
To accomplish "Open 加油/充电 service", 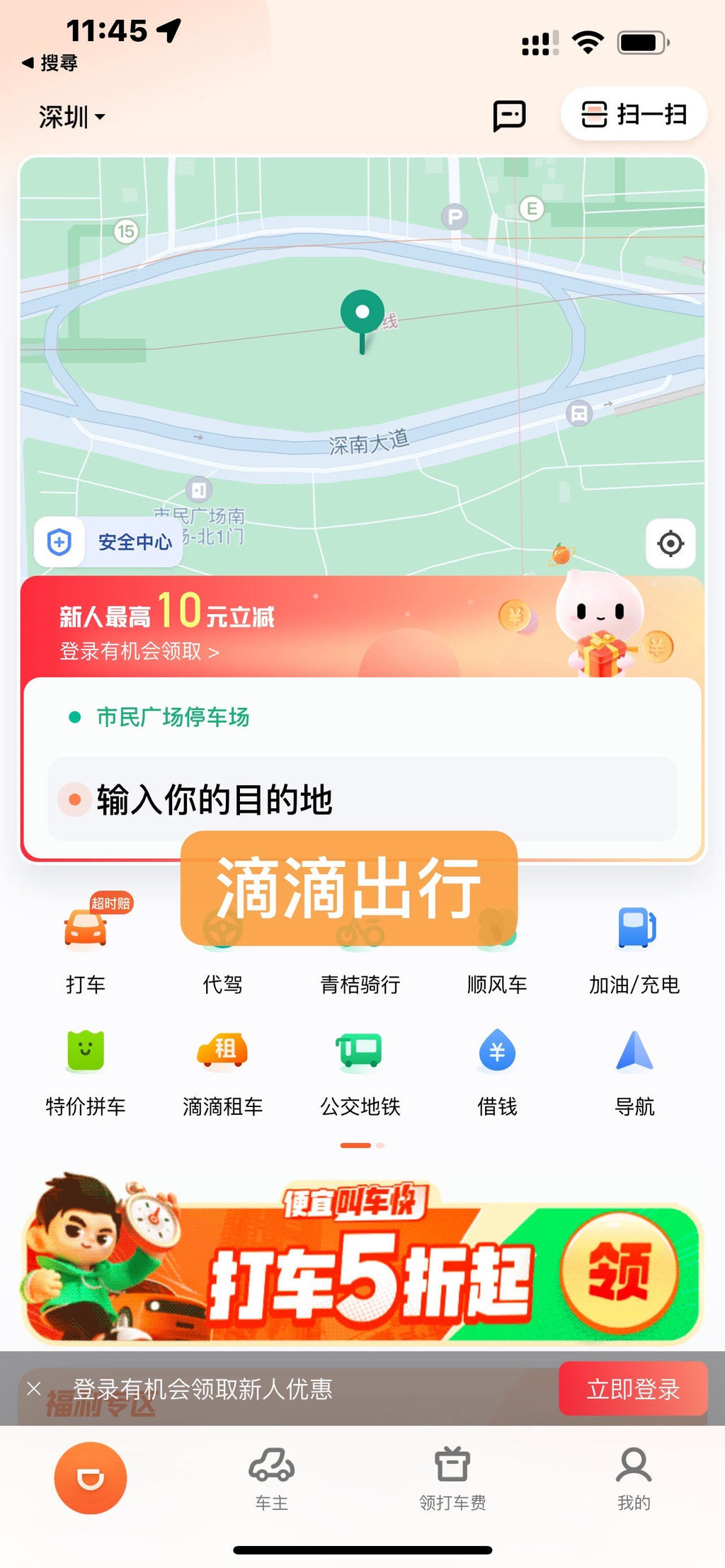I will 634,945.
